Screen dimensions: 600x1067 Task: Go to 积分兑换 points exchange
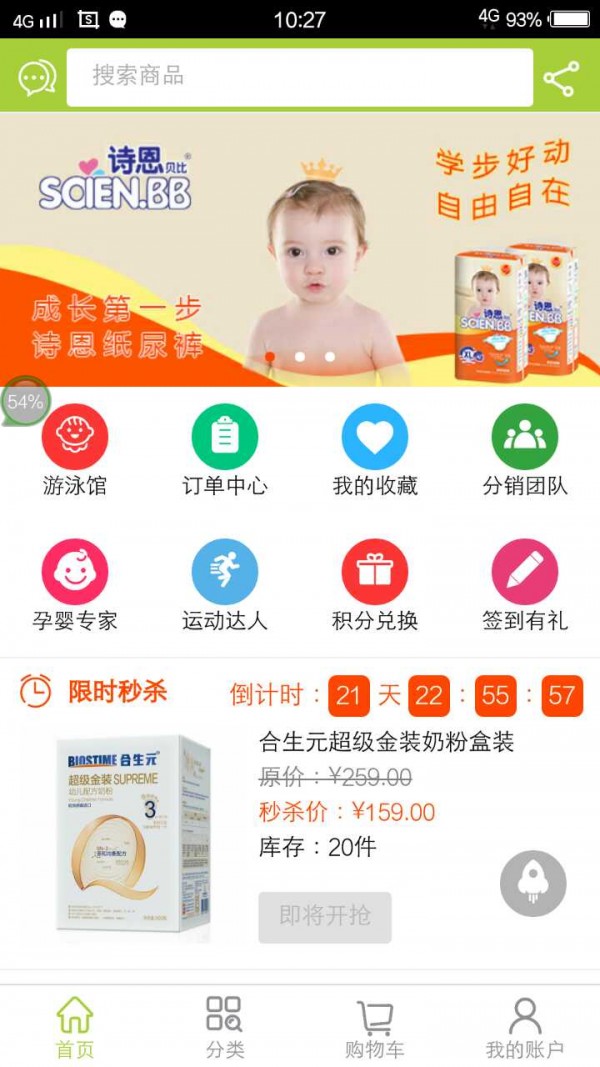pyautogui.click(x=374, y=585)
